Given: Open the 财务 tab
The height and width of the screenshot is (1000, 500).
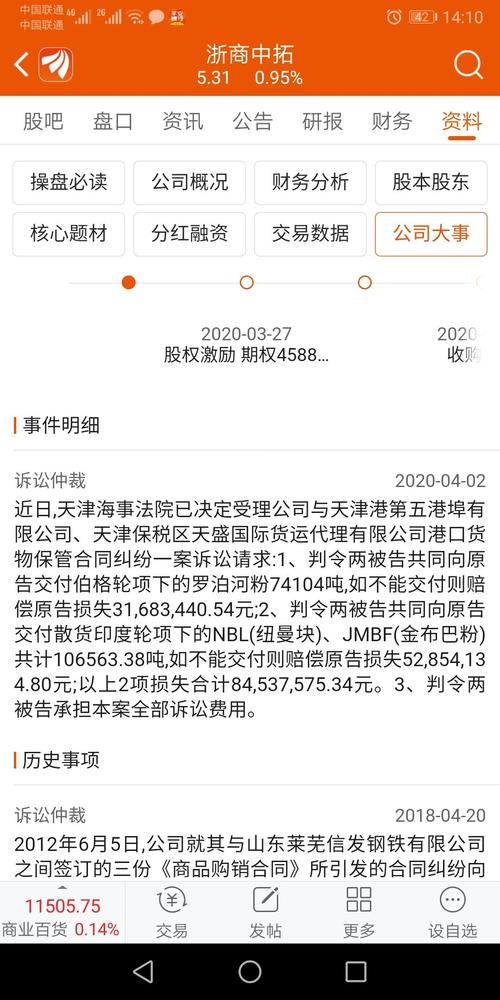Looking at the screenshot, I should click(x=392, y=121).
